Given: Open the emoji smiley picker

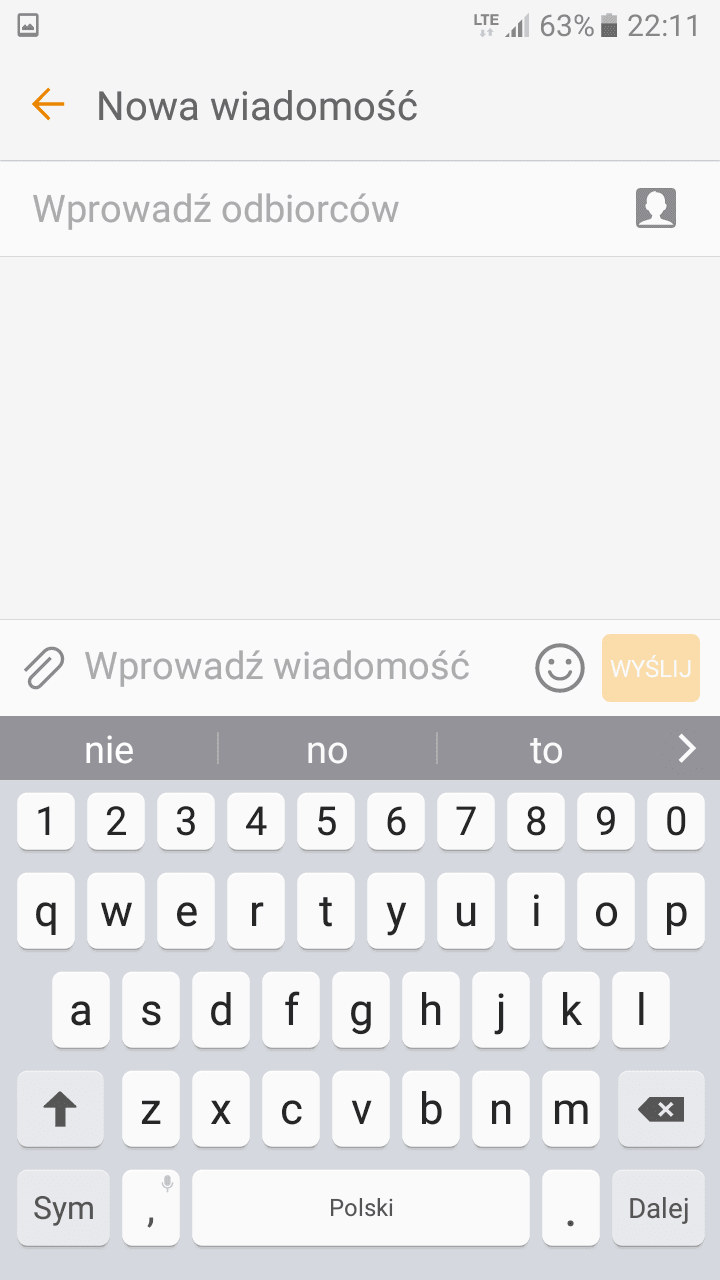Looking at the screenshot, I should click(560, 668).
